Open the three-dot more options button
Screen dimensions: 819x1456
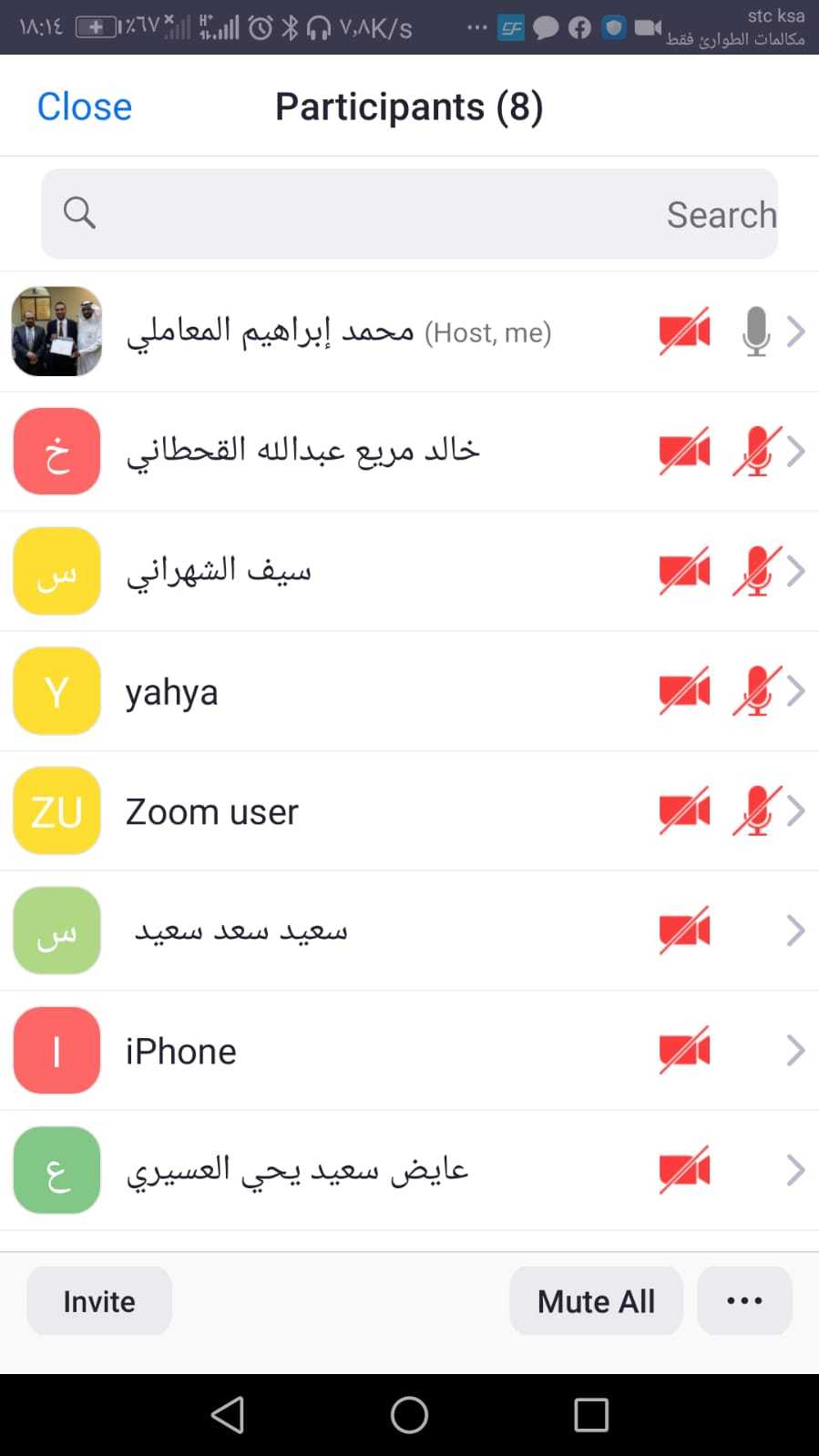click(x=744, y=1301)
